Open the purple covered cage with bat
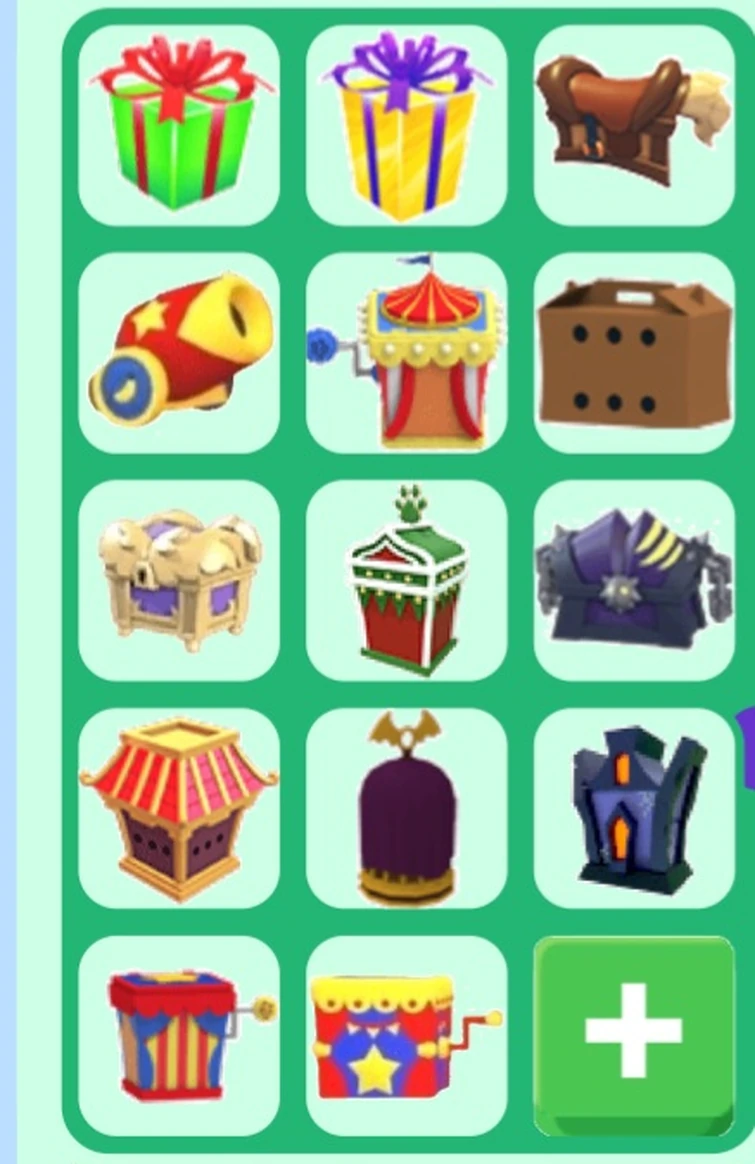Image resolution: width=755 pixels, height=1164 pixels. coord(406,808)
